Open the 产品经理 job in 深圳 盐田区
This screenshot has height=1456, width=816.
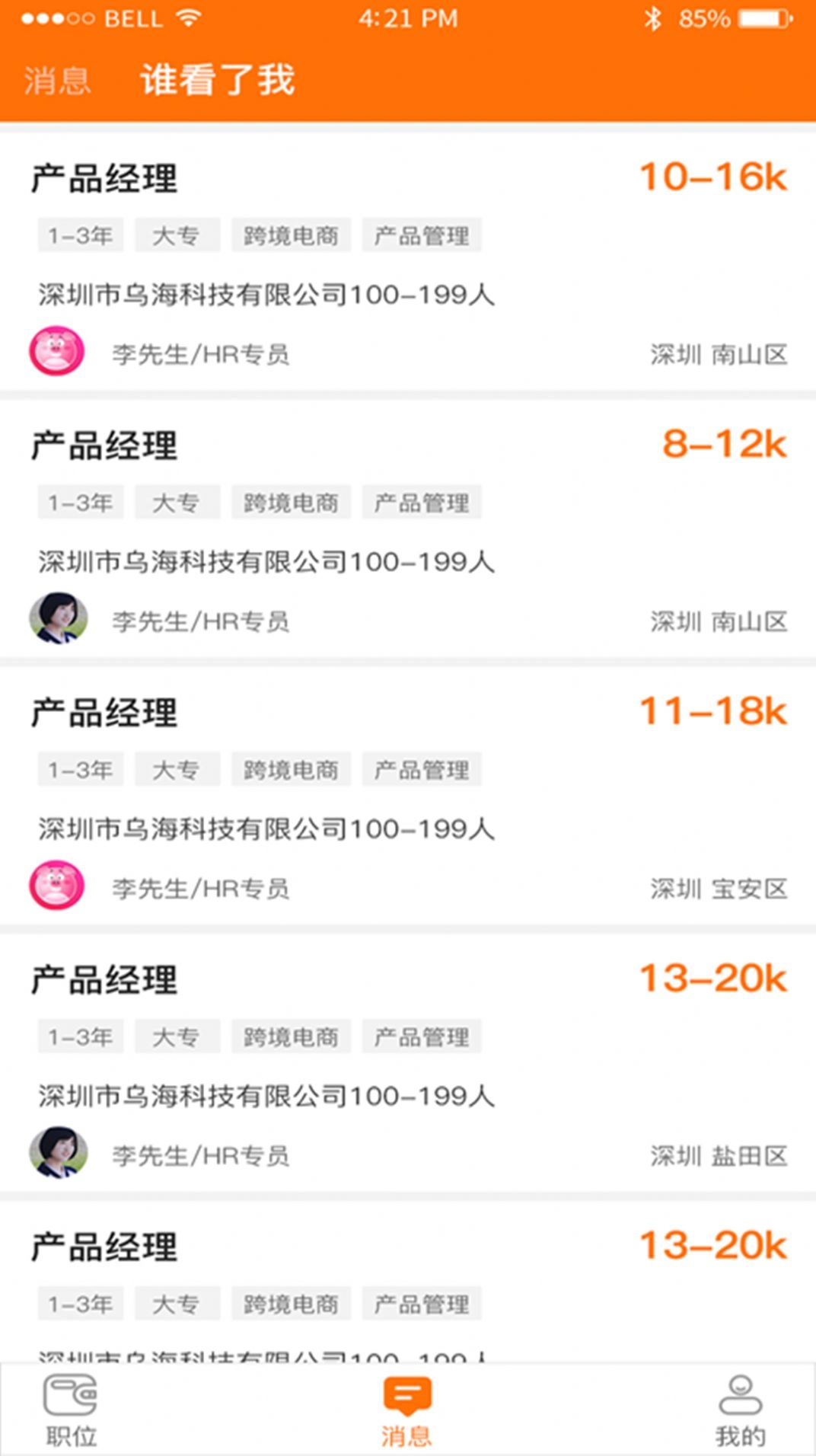pos(408,1065)
